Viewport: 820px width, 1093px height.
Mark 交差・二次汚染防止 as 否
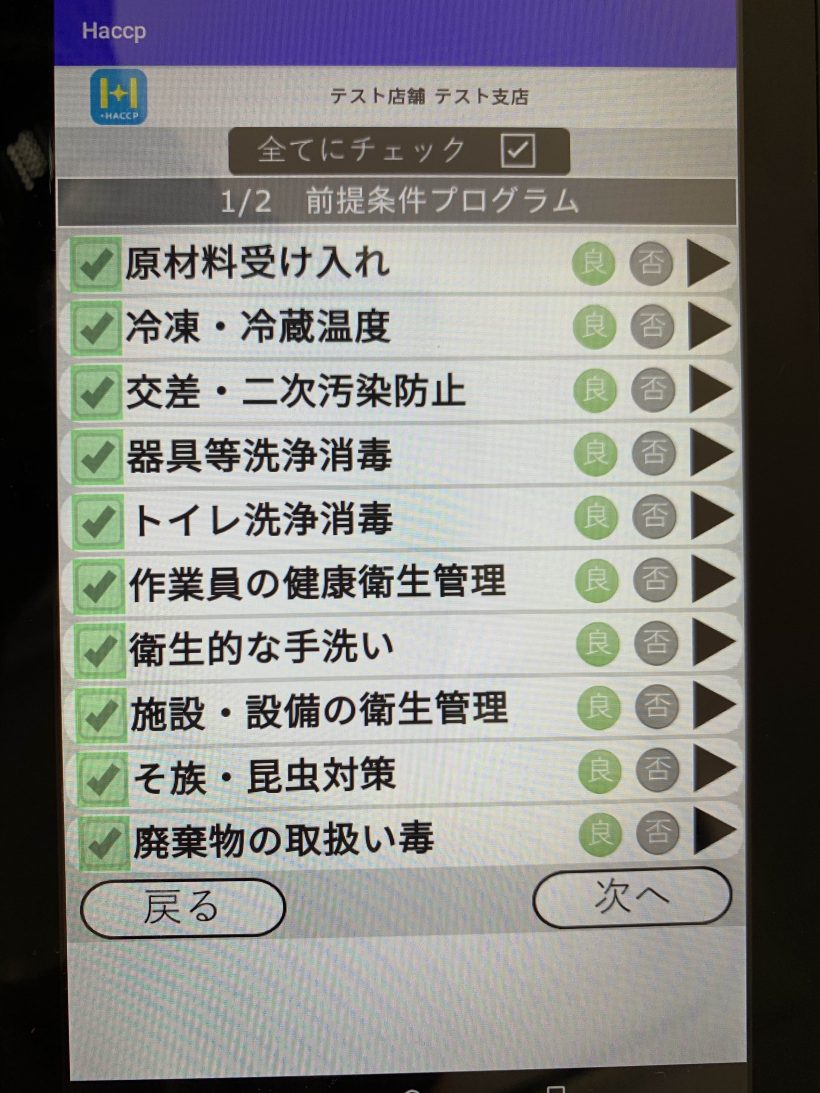652,390
